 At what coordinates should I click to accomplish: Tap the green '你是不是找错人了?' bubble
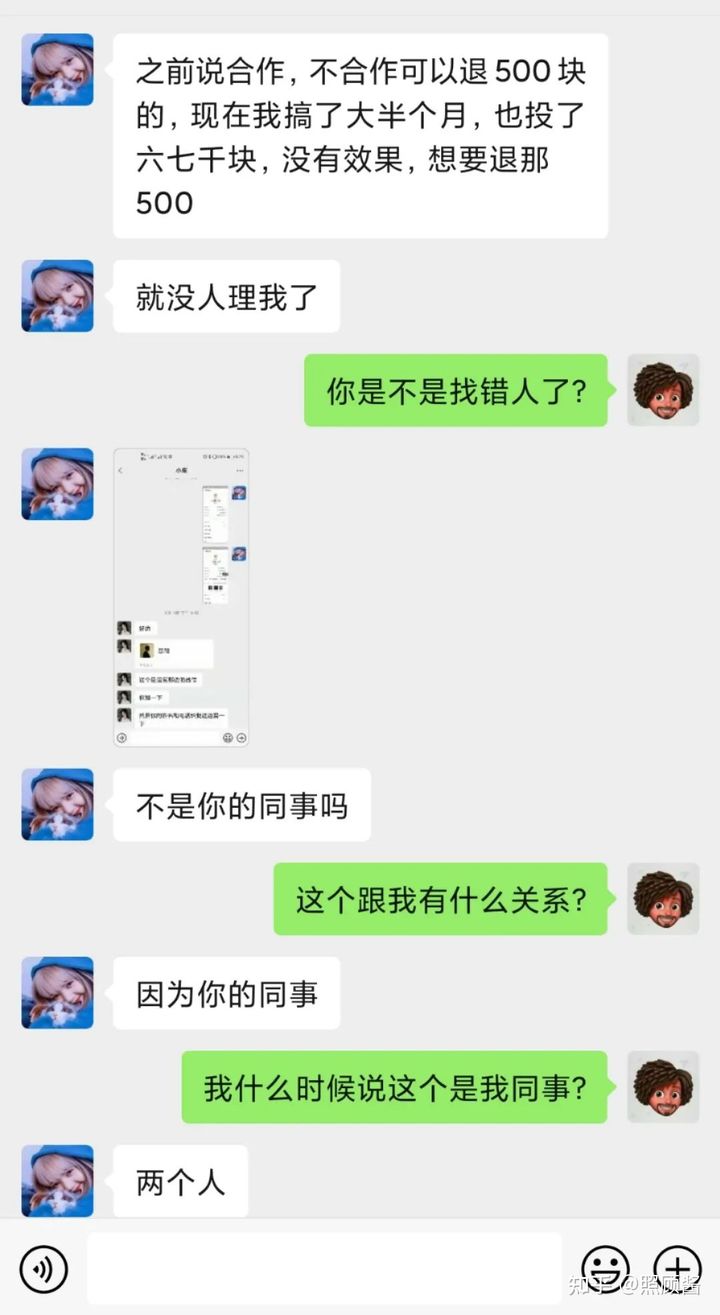pos(455,391)
